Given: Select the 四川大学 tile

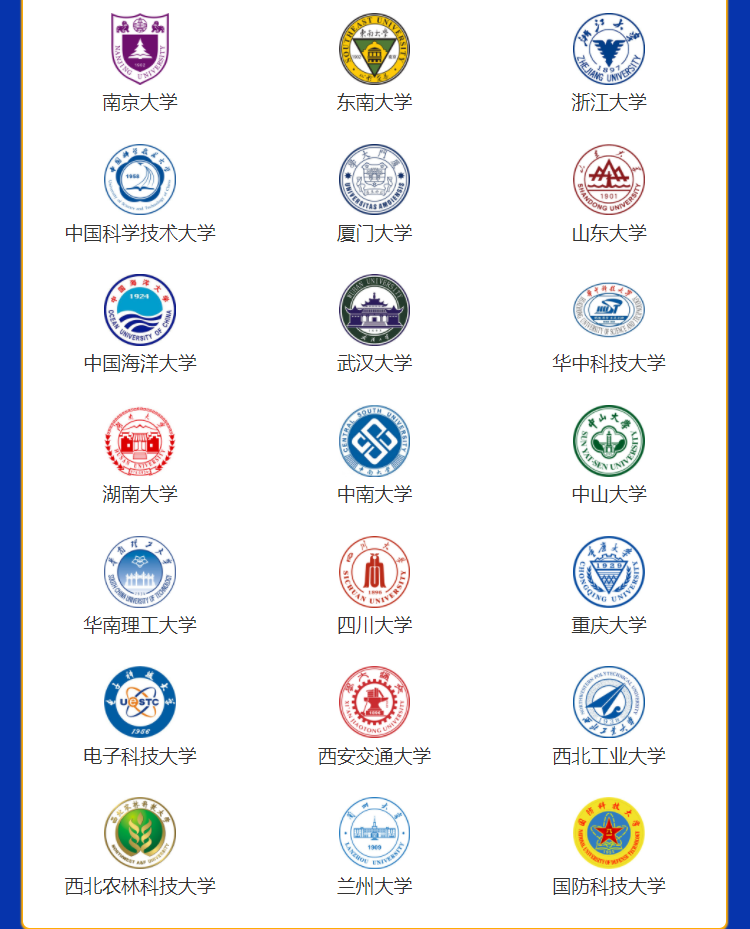Looking at the screenshot, I should click(x=374, y=573).
